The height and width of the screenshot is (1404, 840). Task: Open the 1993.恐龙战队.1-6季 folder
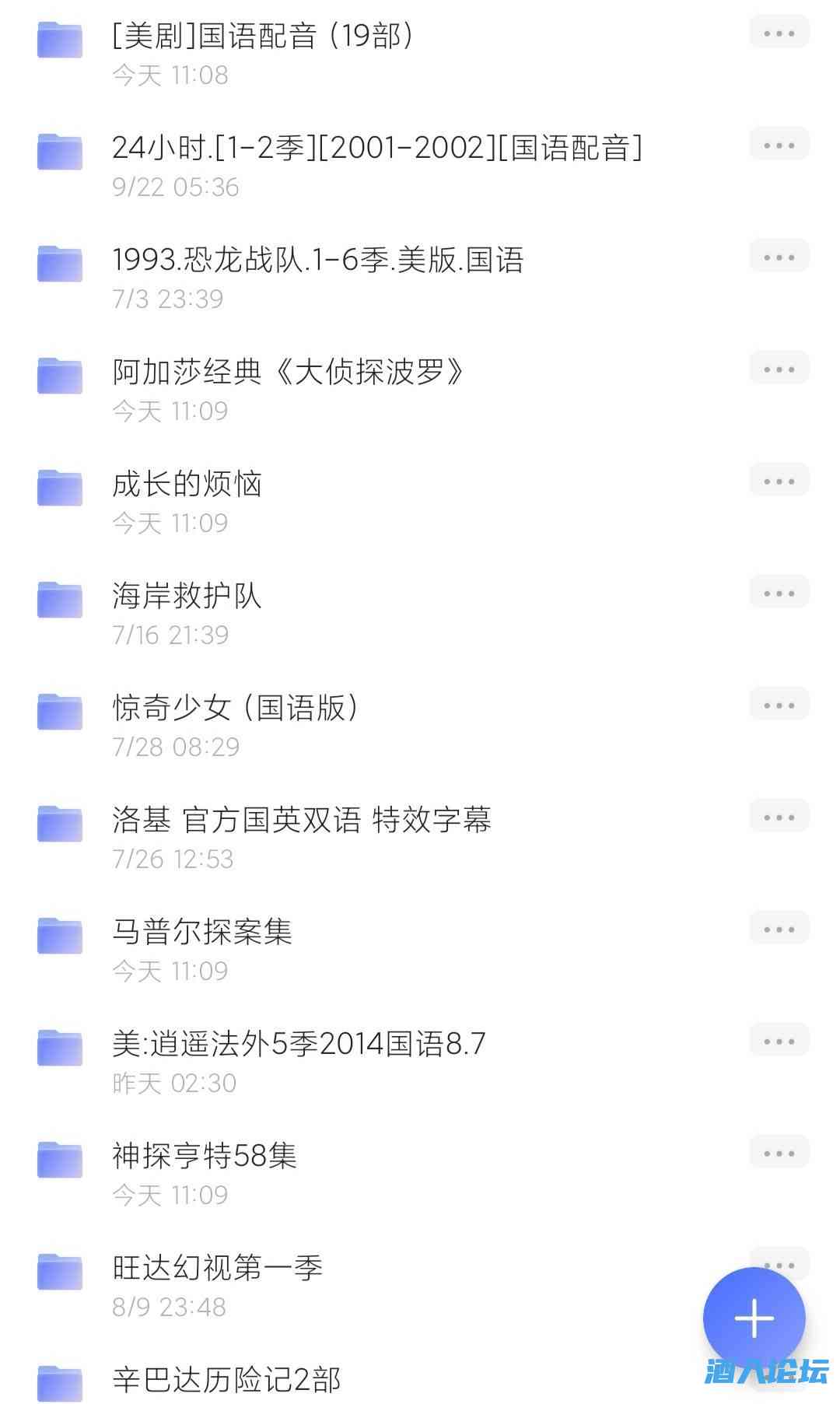coord(319,262)
